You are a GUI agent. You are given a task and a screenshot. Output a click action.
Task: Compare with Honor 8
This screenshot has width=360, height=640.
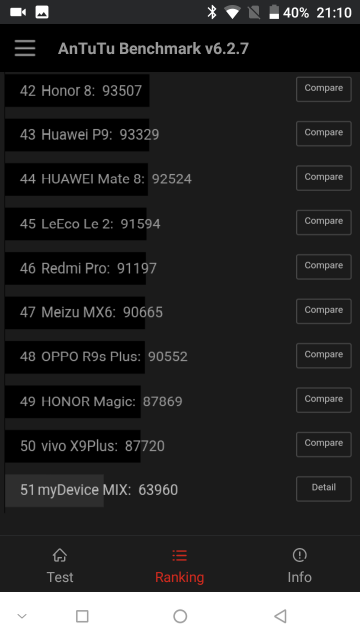tap(324, 89)
